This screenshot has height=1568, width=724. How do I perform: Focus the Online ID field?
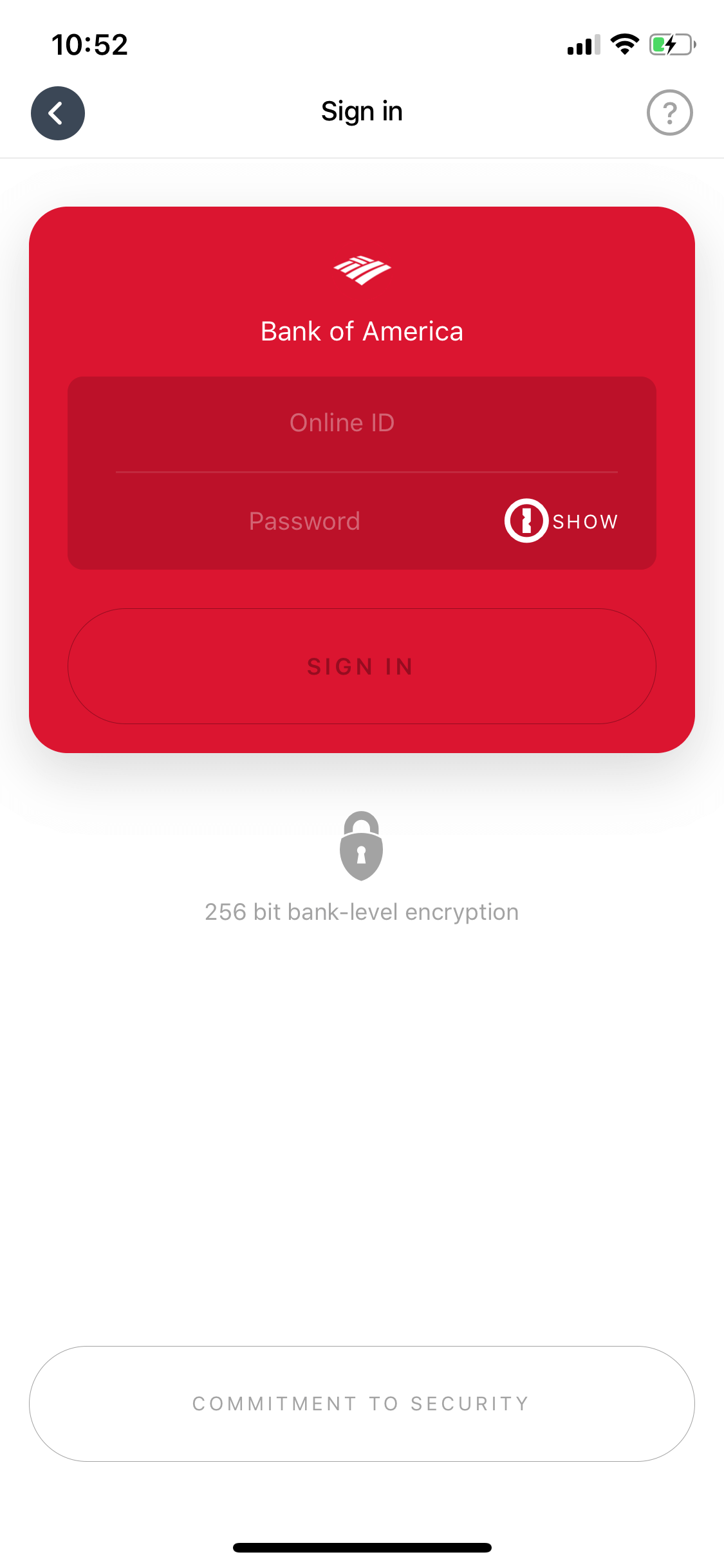pyautogui.click(x=362, y=424)
